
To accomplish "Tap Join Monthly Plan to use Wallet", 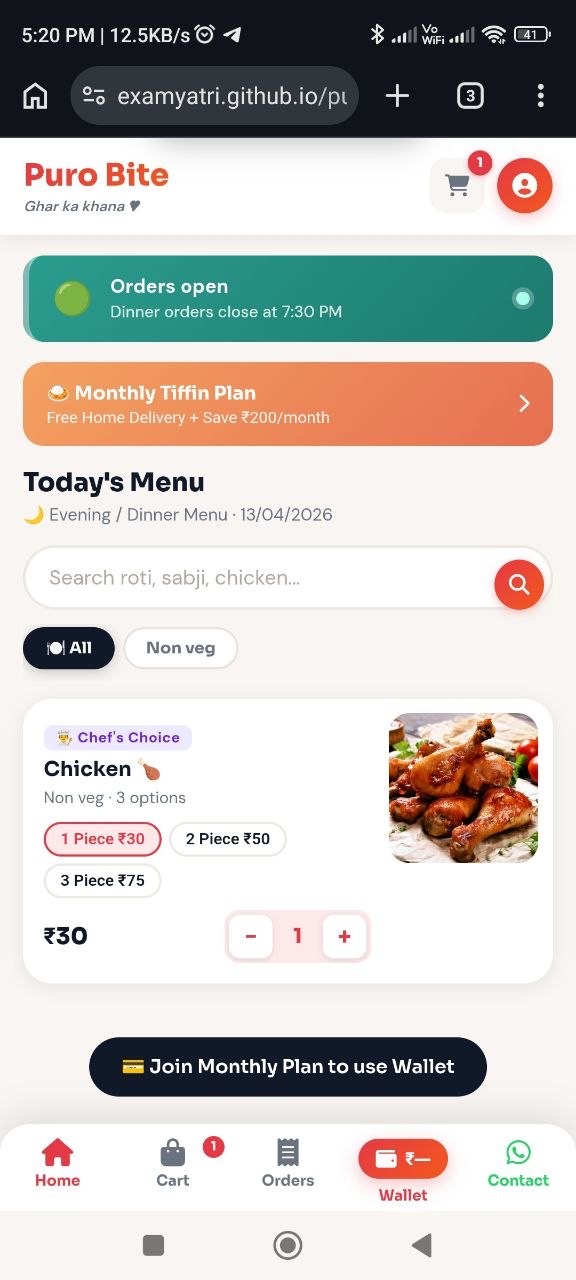I will [288, 1067].
